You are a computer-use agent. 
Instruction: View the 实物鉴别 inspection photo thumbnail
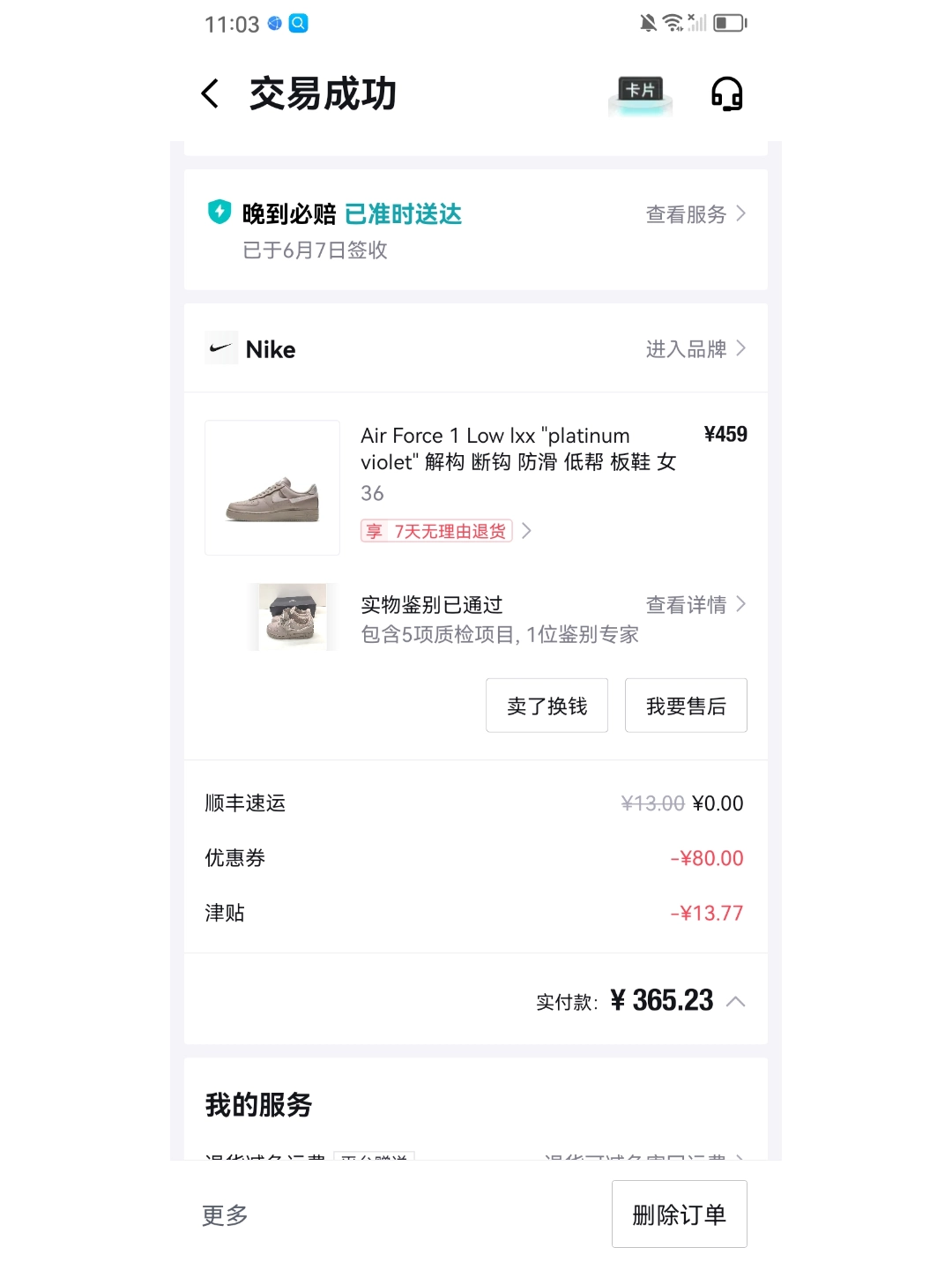click(293, 616)
